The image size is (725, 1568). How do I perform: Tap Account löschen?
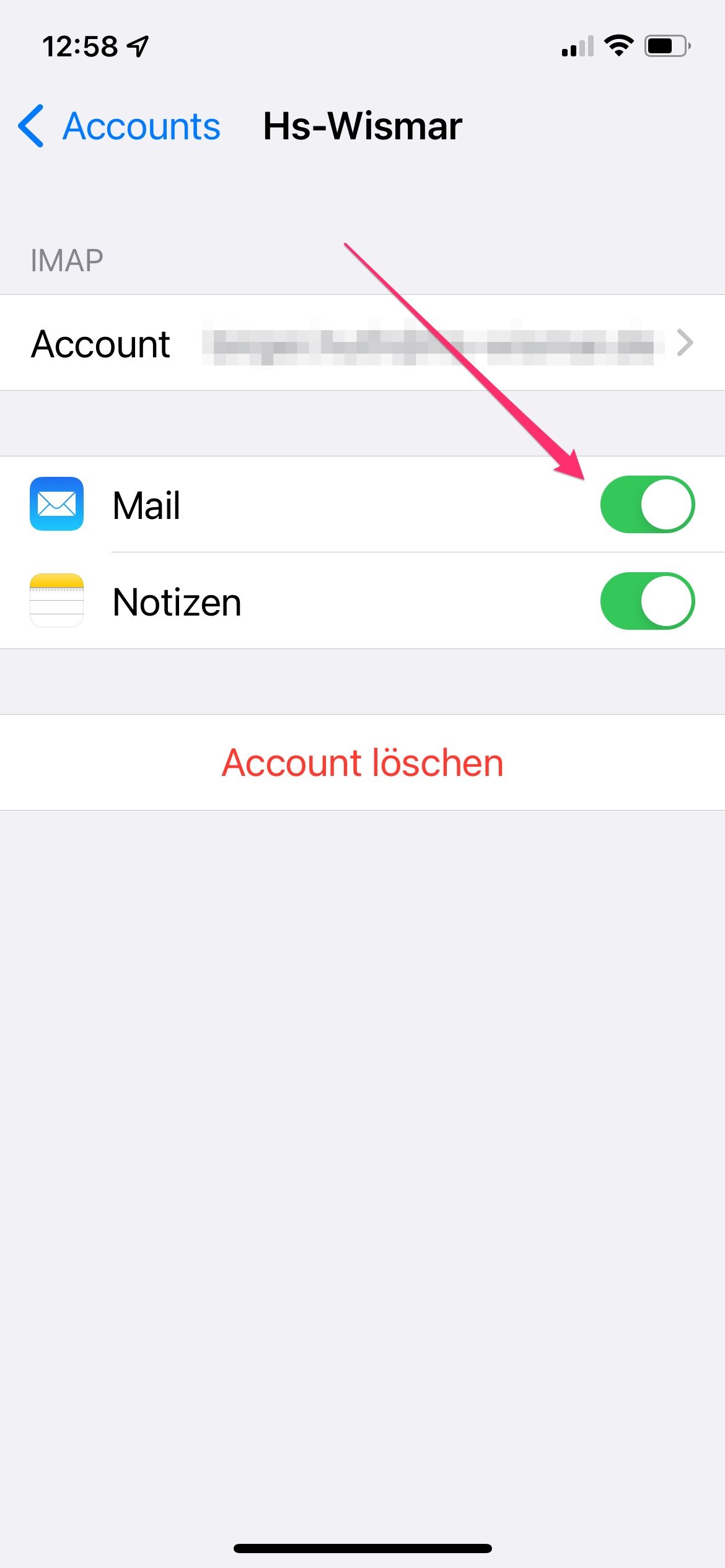(x=362, y=762)
